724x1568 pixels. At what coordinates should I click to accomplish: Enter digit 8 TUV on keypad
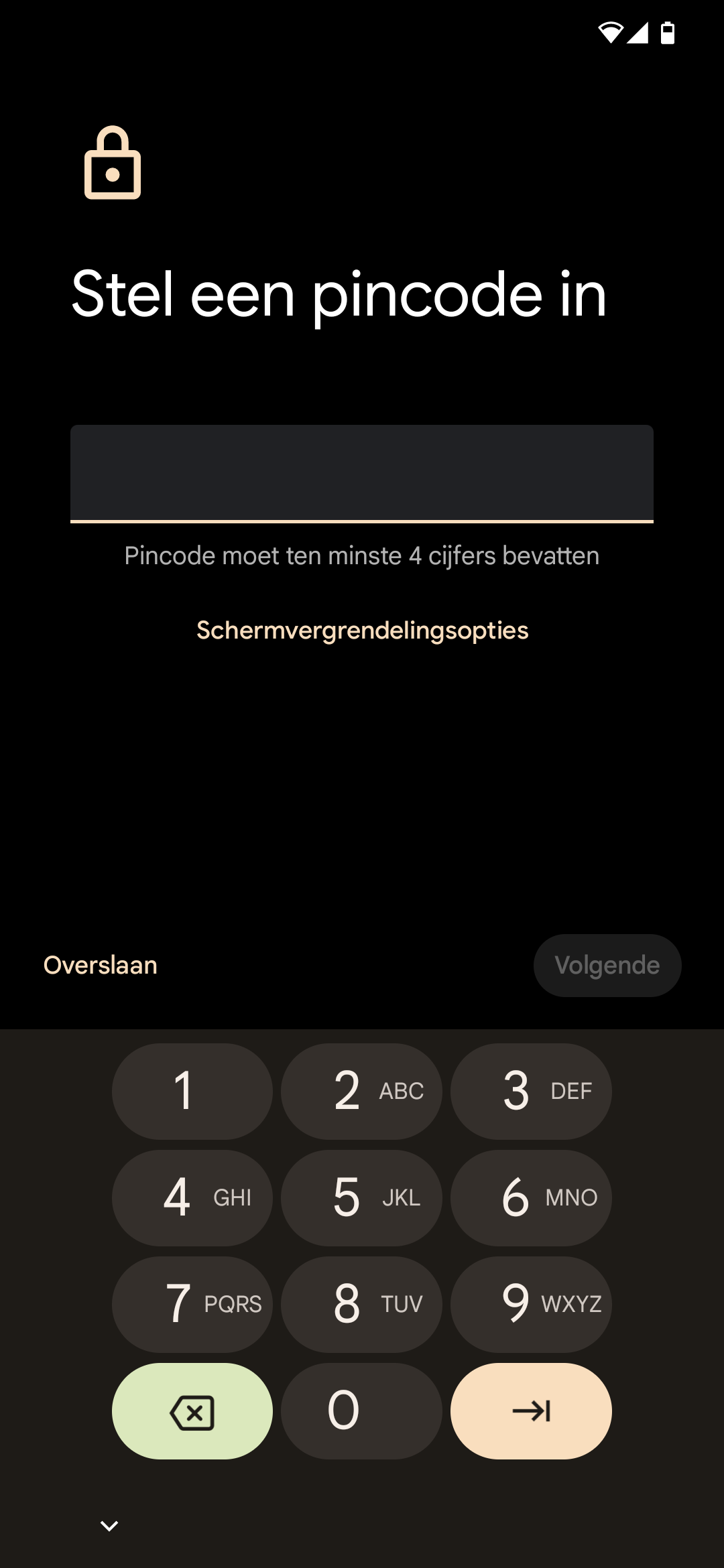(x=361, y=1304)
